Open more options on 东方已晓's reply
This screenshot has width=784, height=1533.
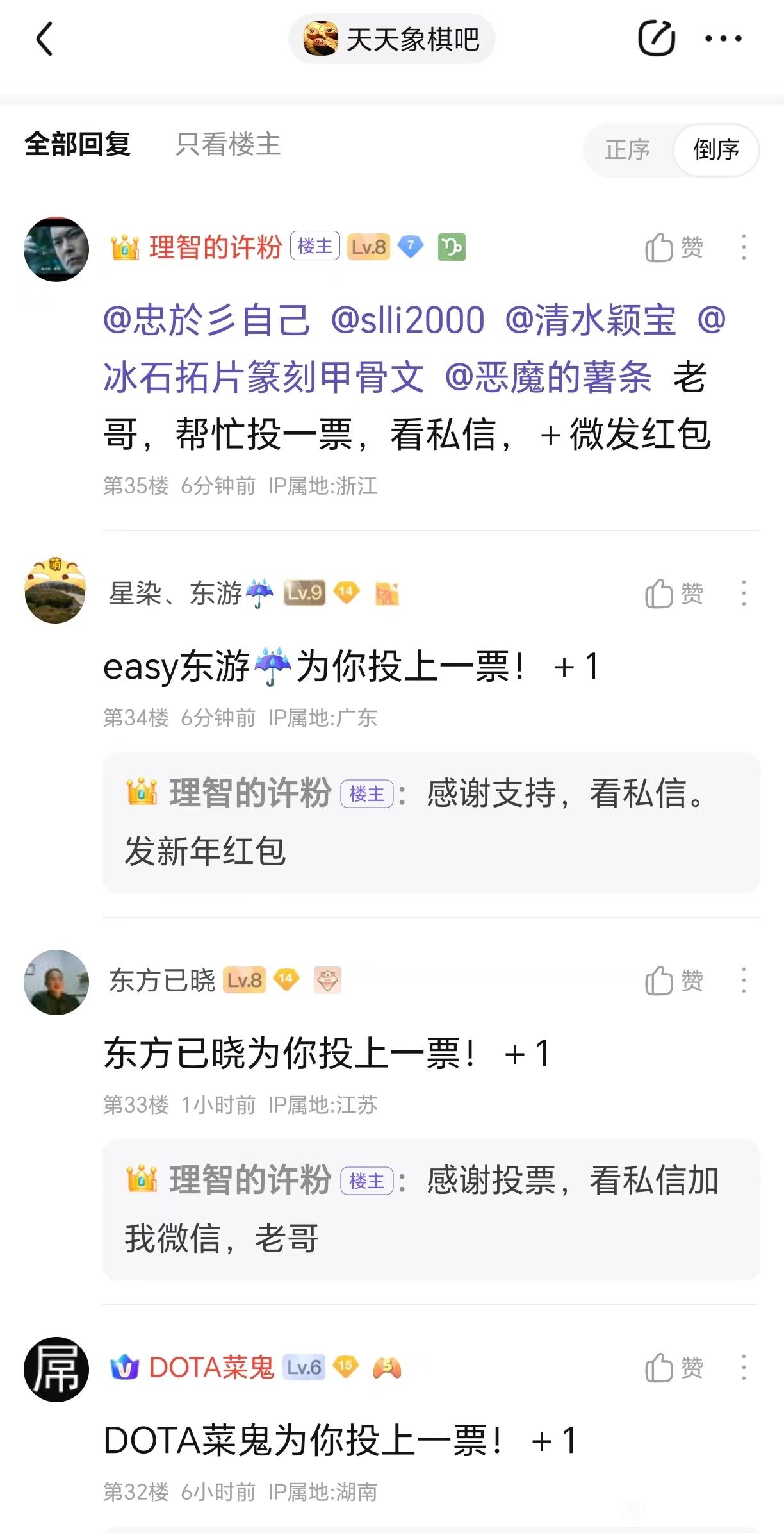(744, 981)
